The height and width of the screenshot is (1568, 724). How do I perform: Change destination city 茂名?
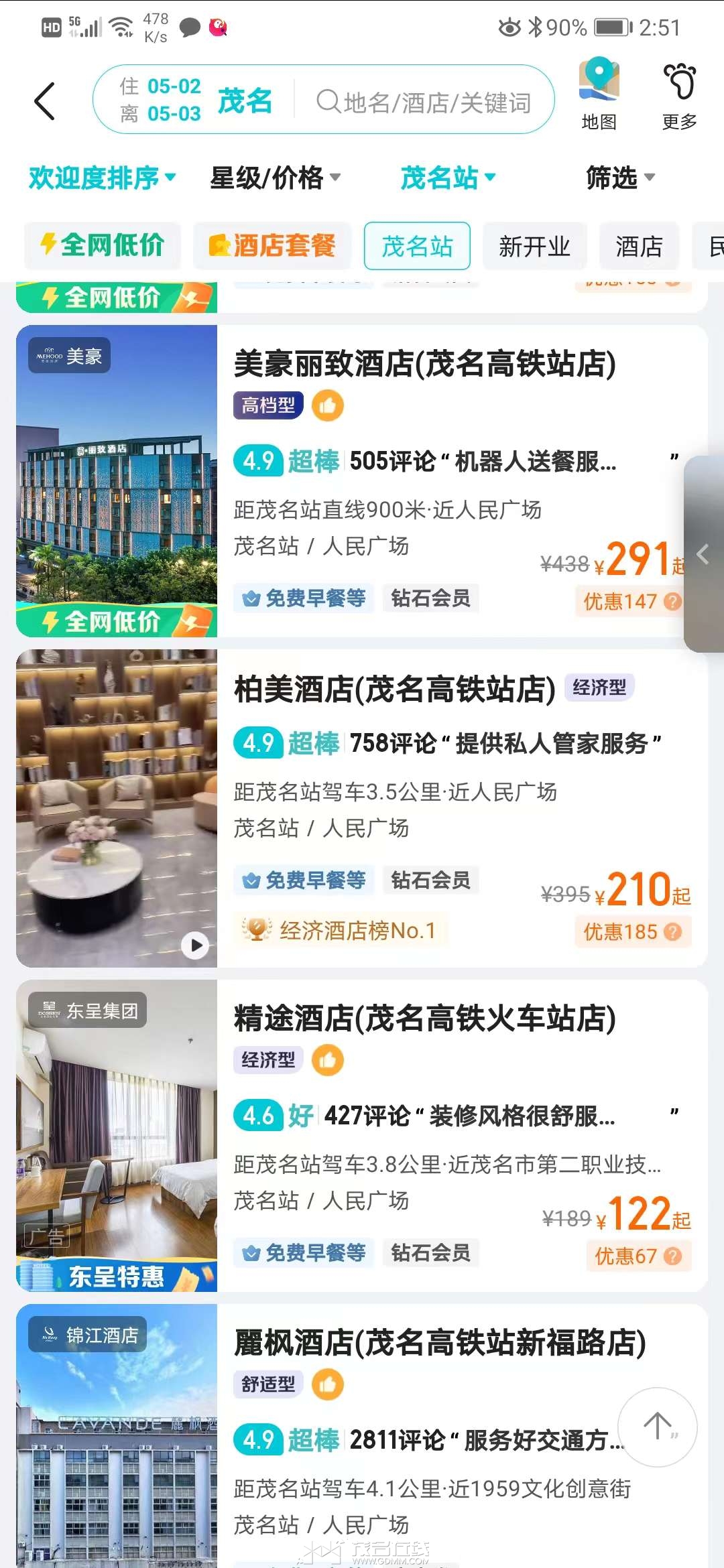(x=245, y=101)
